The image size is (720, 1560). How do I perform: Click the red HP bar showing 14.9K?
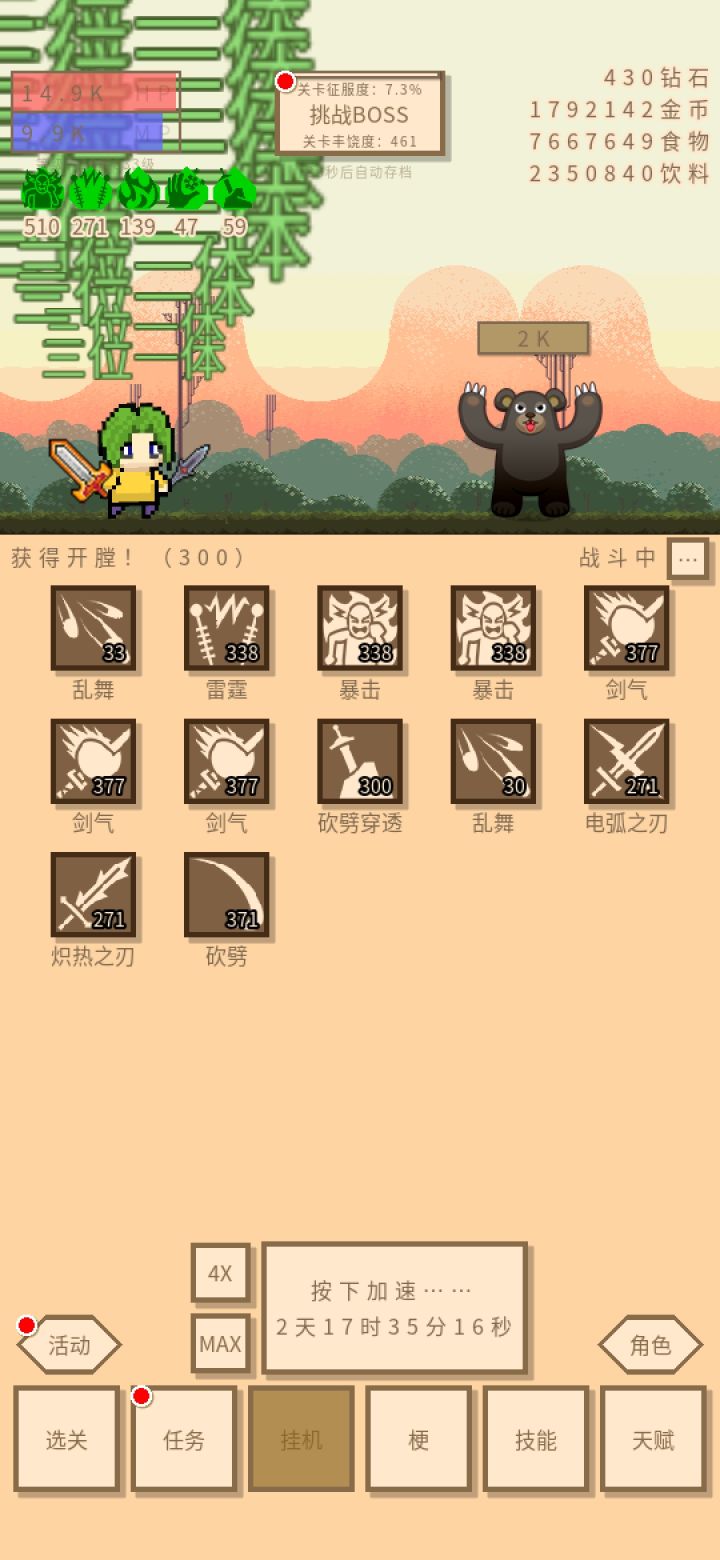[x=95, y=93]
